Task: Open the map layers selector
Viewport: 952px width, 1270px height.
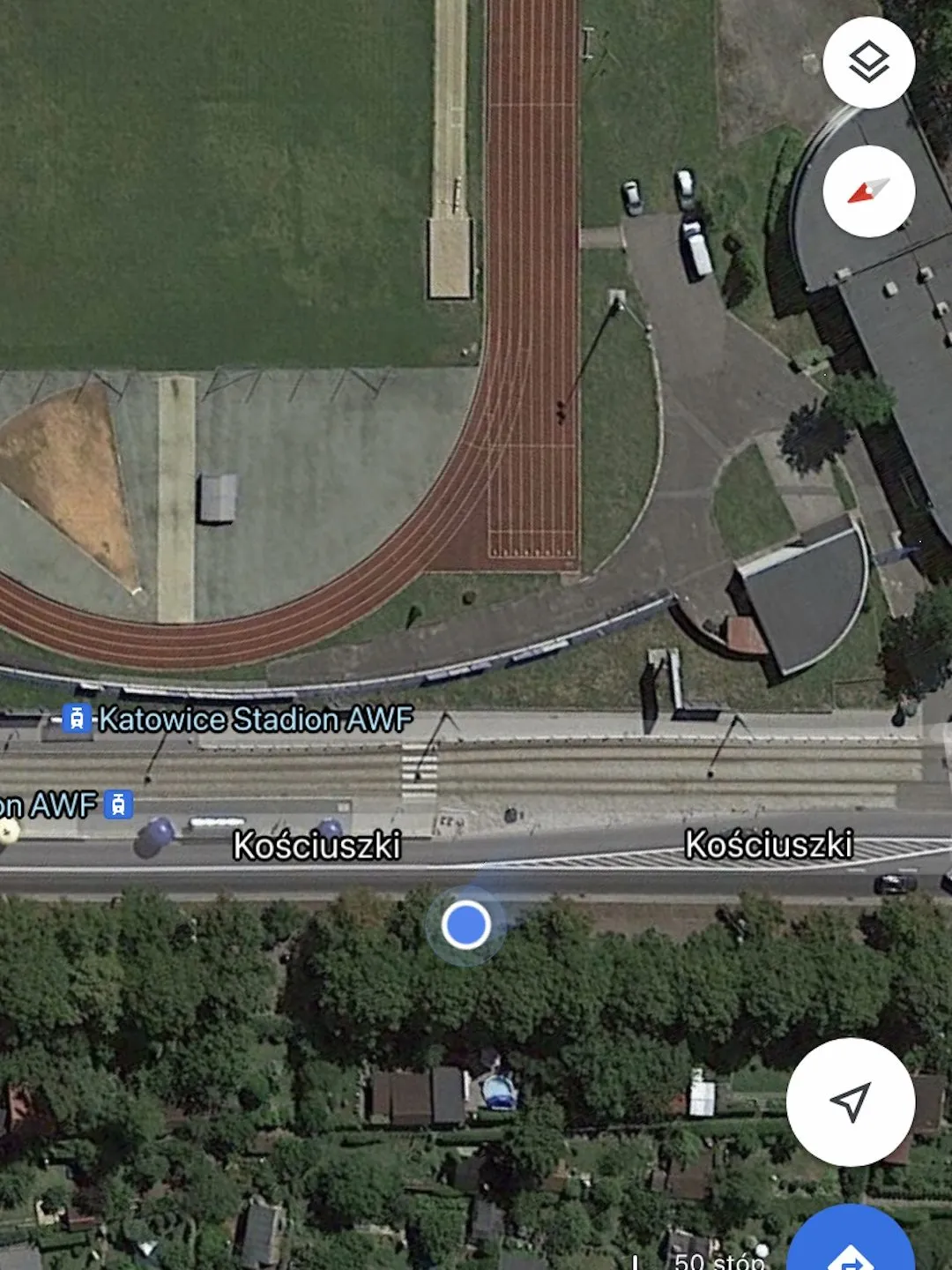Action: [x=868, y=63]
